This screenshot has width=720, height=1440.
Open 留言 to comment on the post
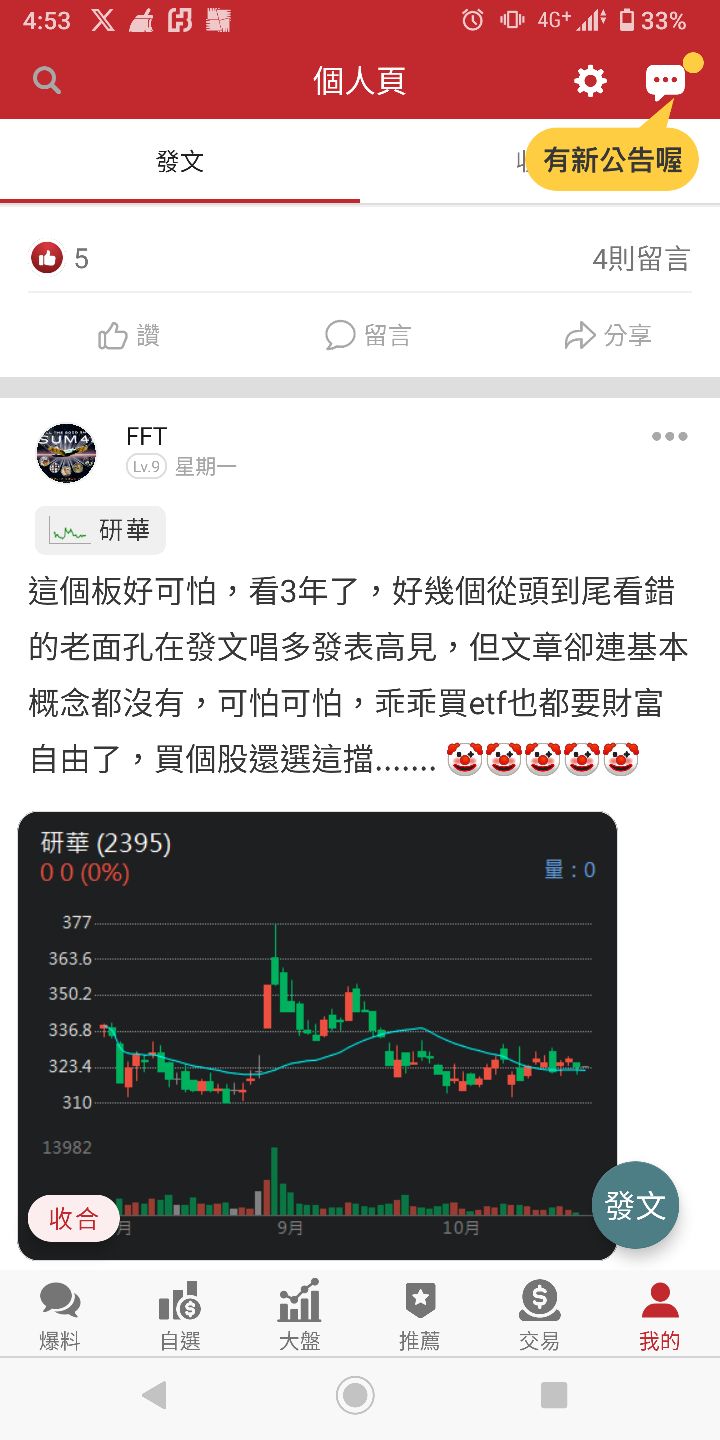(x=368, y=335)
